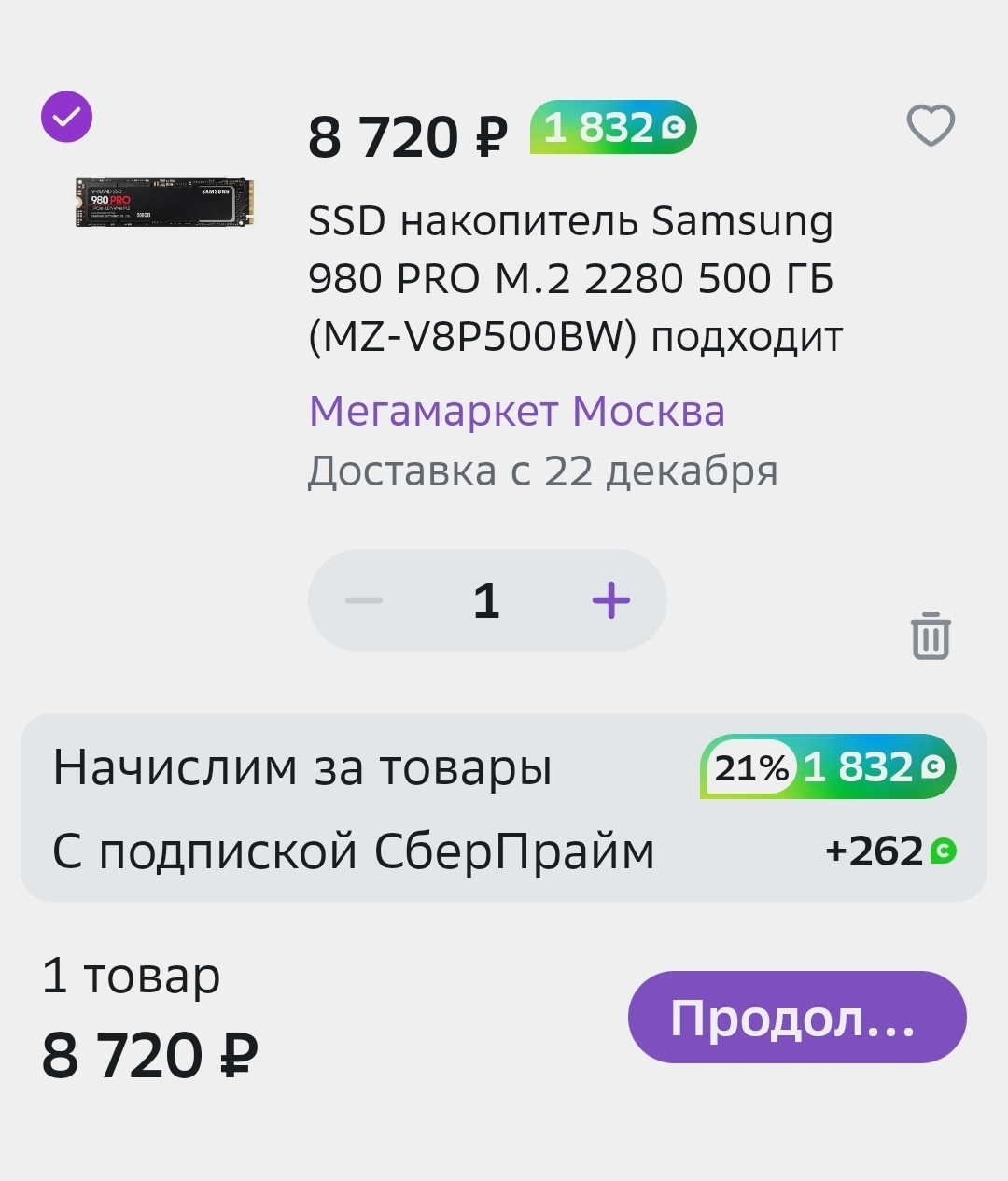Decrease item quantity with minus button
The image size is (1008, 1181).
coord(364,600)
